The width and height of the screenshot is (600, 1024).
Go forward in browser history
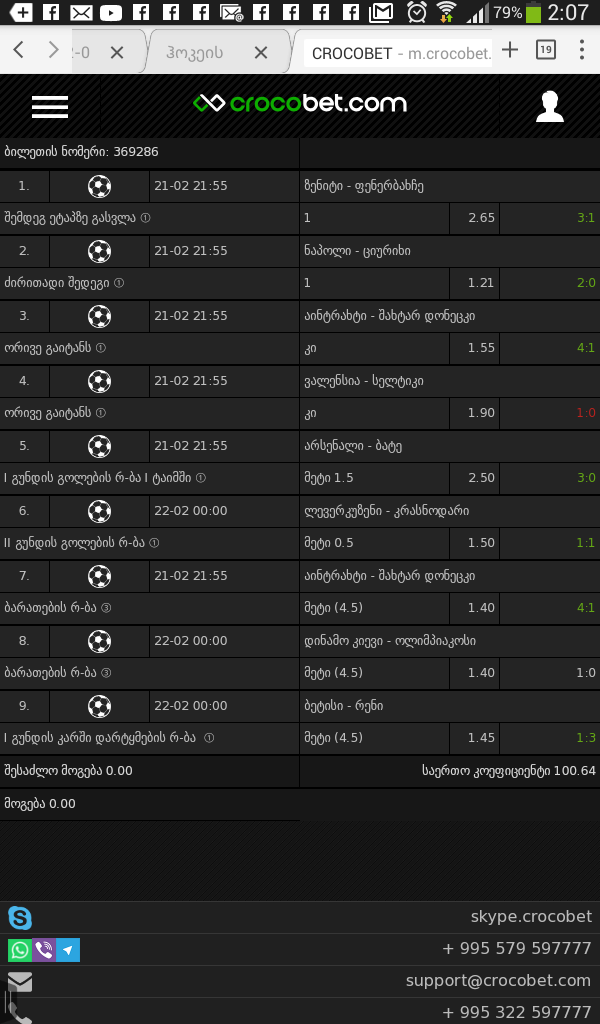[54, 50]
